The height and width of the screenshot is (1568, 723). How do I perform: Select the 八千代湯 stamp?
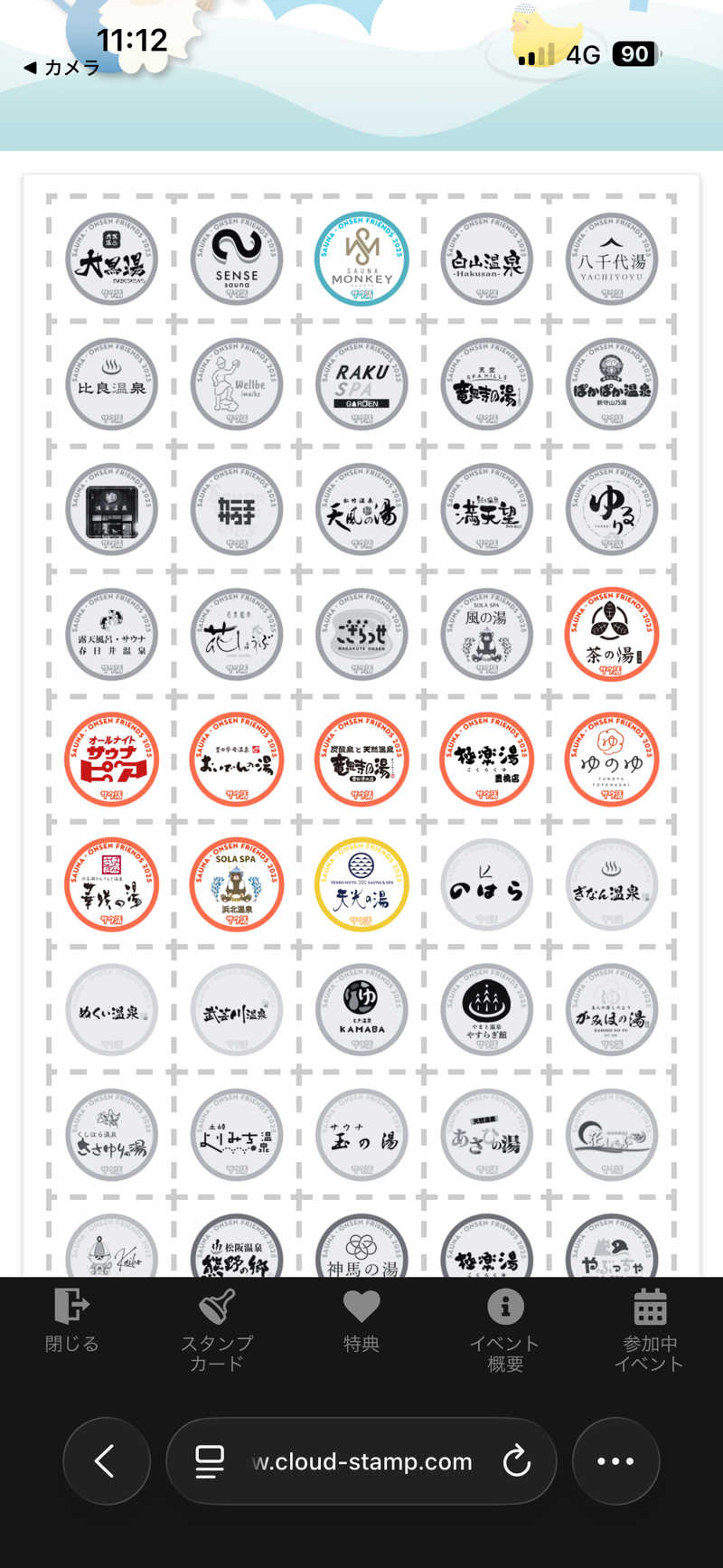[x=612, y=259]
